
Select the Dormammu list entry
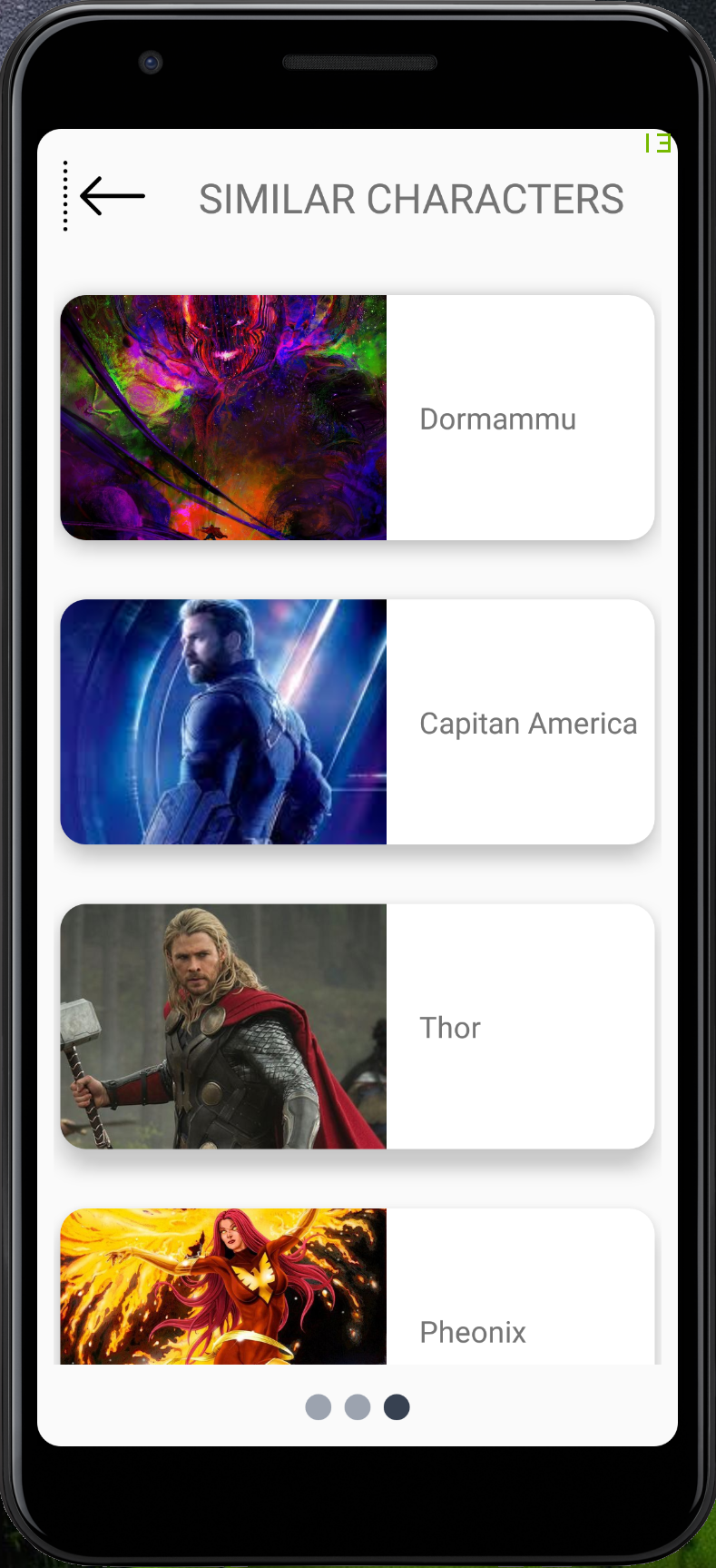(x=358, y=417)
